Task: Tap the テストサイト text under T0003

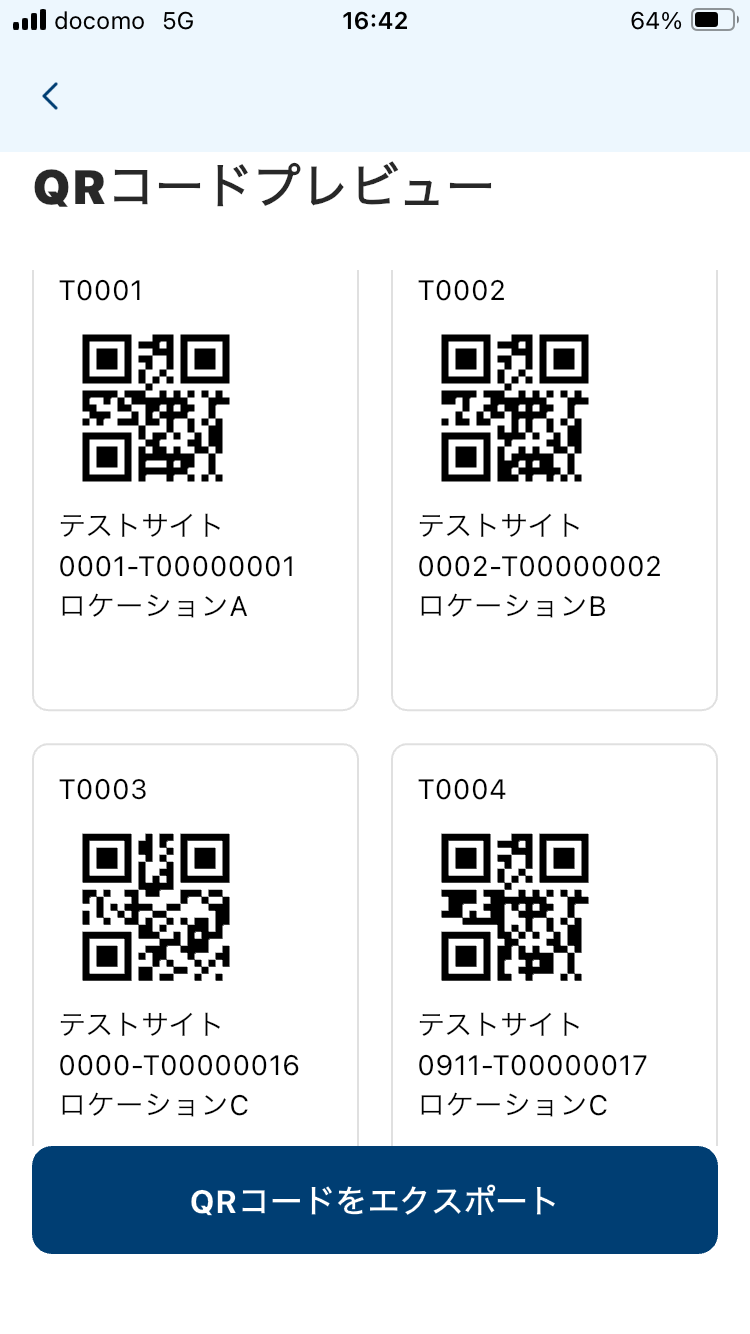Action: pyautogui.click(x=142, y=1023)
